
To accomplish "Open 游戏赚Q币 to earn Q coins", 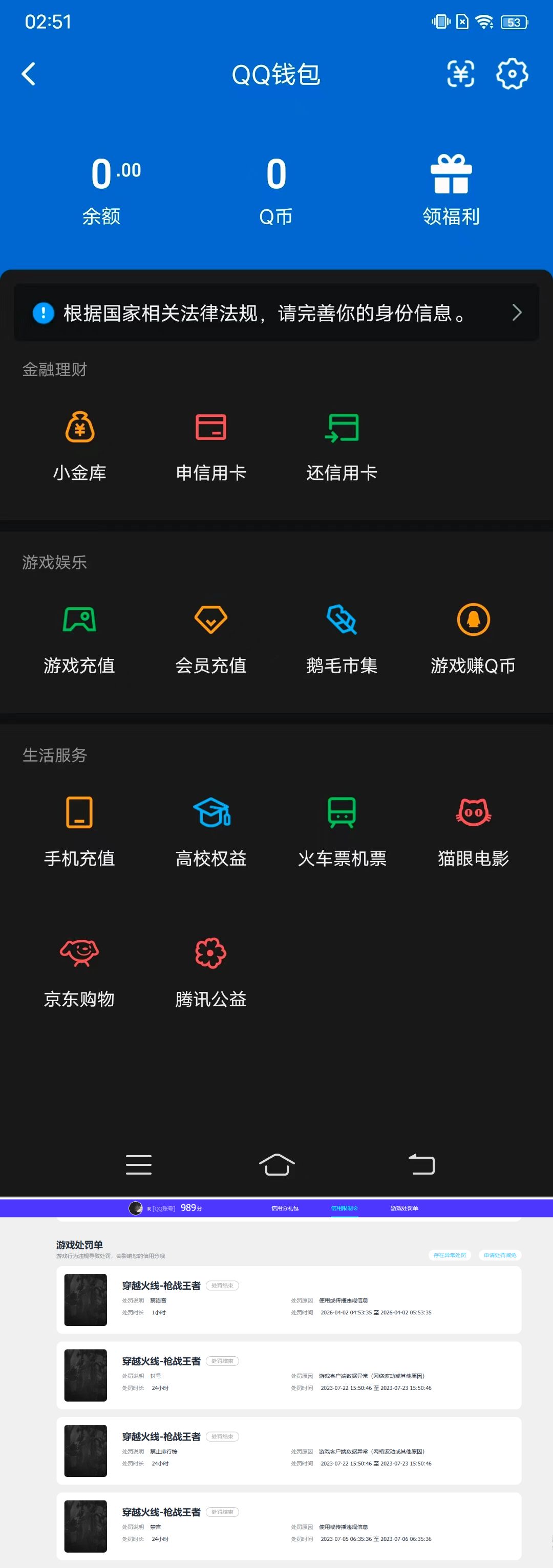I will coord(473,638).
